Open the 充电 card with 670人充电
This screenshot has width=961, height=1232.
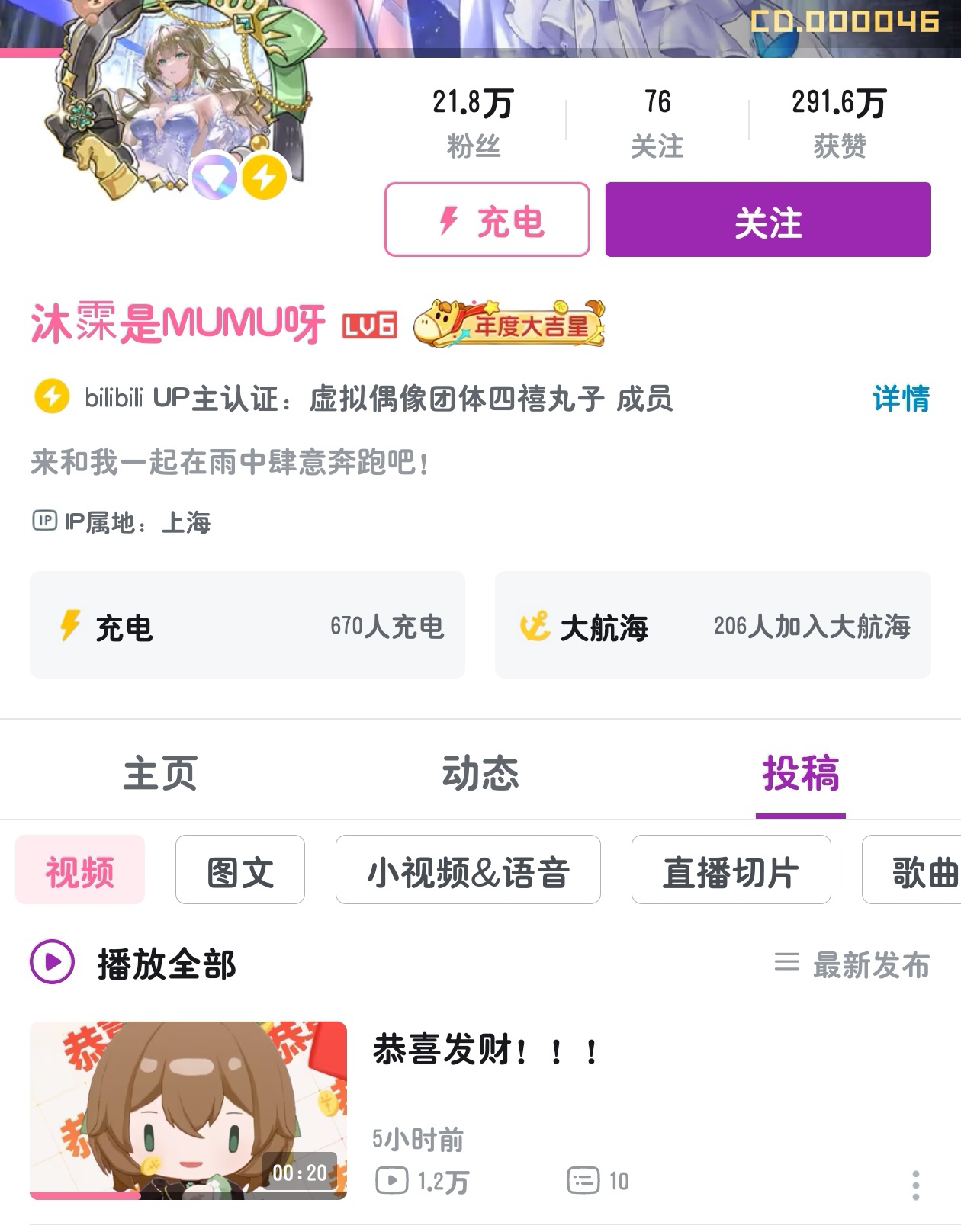247,625
